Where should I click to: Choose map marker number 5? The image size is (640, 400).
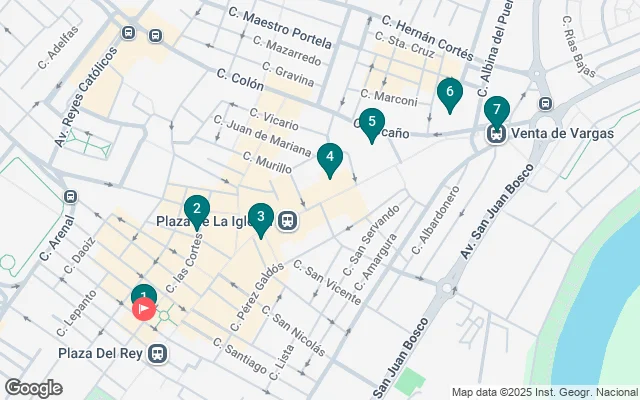(372, 124)
